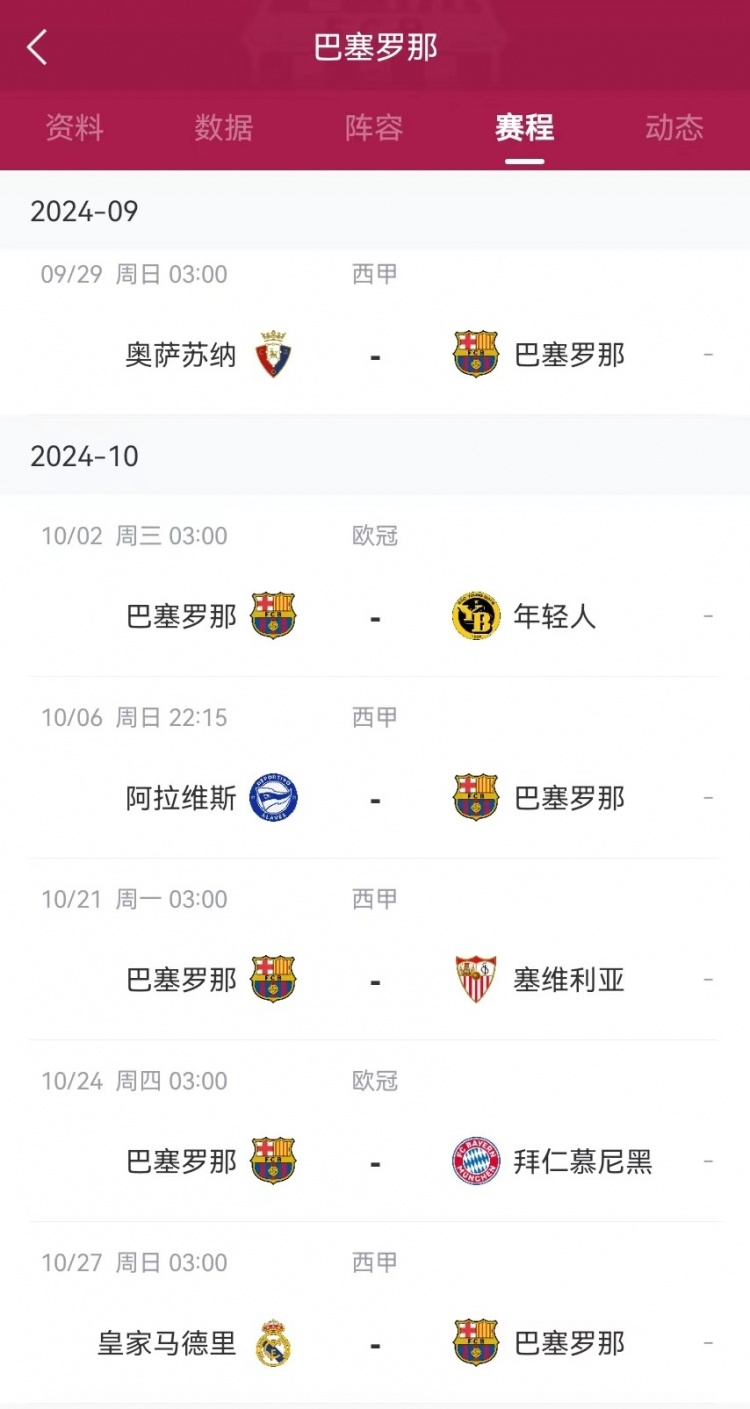The image size is (750, 1409).
Task: View the 巴塞罗那 vs 拜仁慕尼黑 fixture
Action: pyautogui.click(x=375, y=1132)
